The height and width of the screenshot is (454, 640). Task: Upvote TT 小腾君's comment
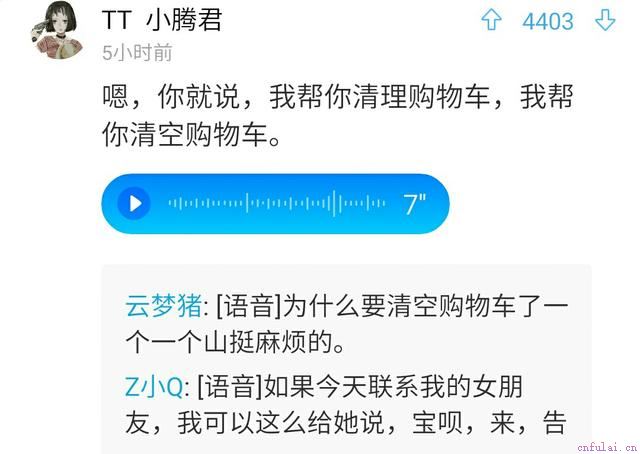(x=490, y=21)
